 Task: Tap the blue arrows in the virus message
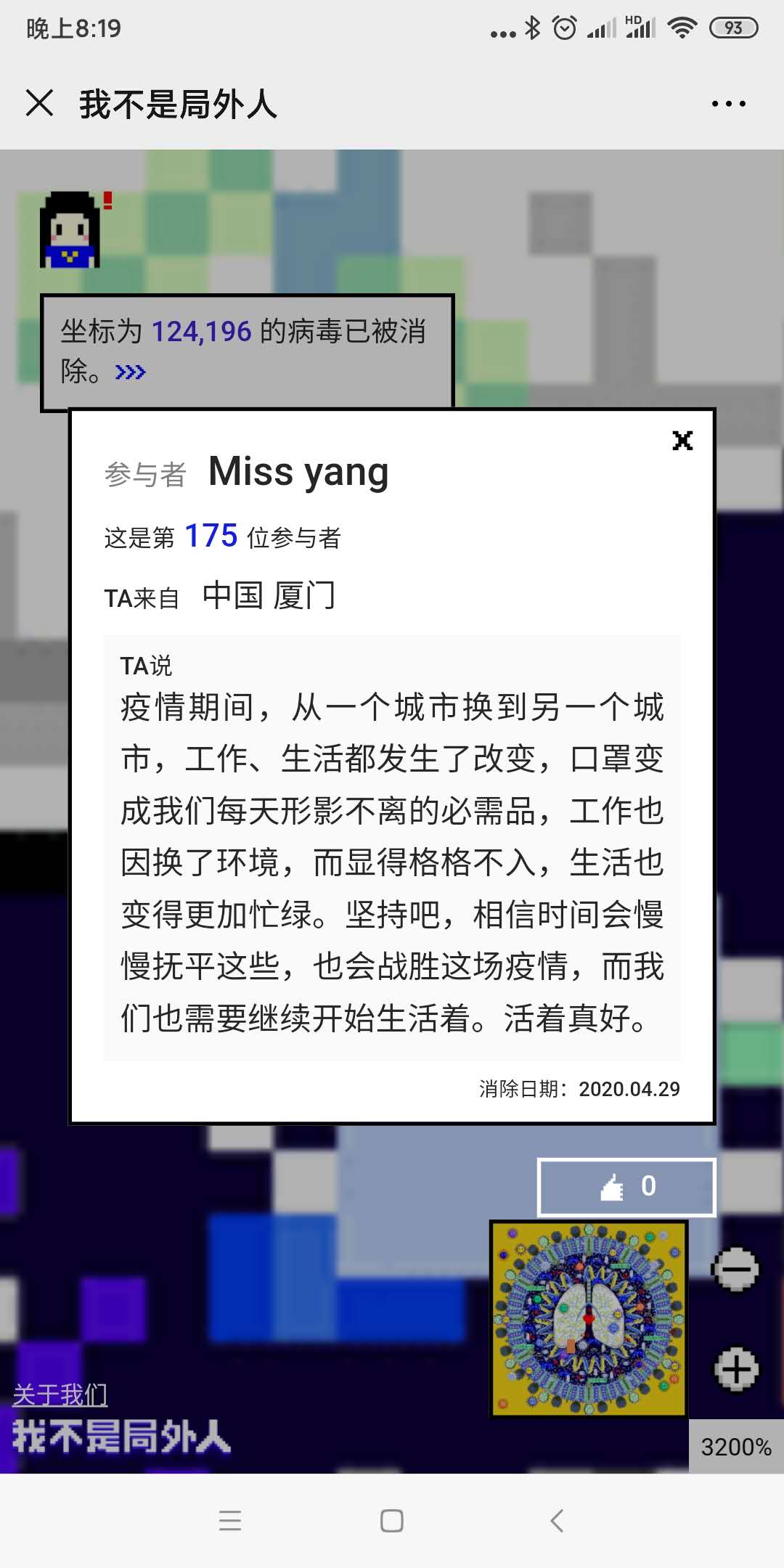131,372
